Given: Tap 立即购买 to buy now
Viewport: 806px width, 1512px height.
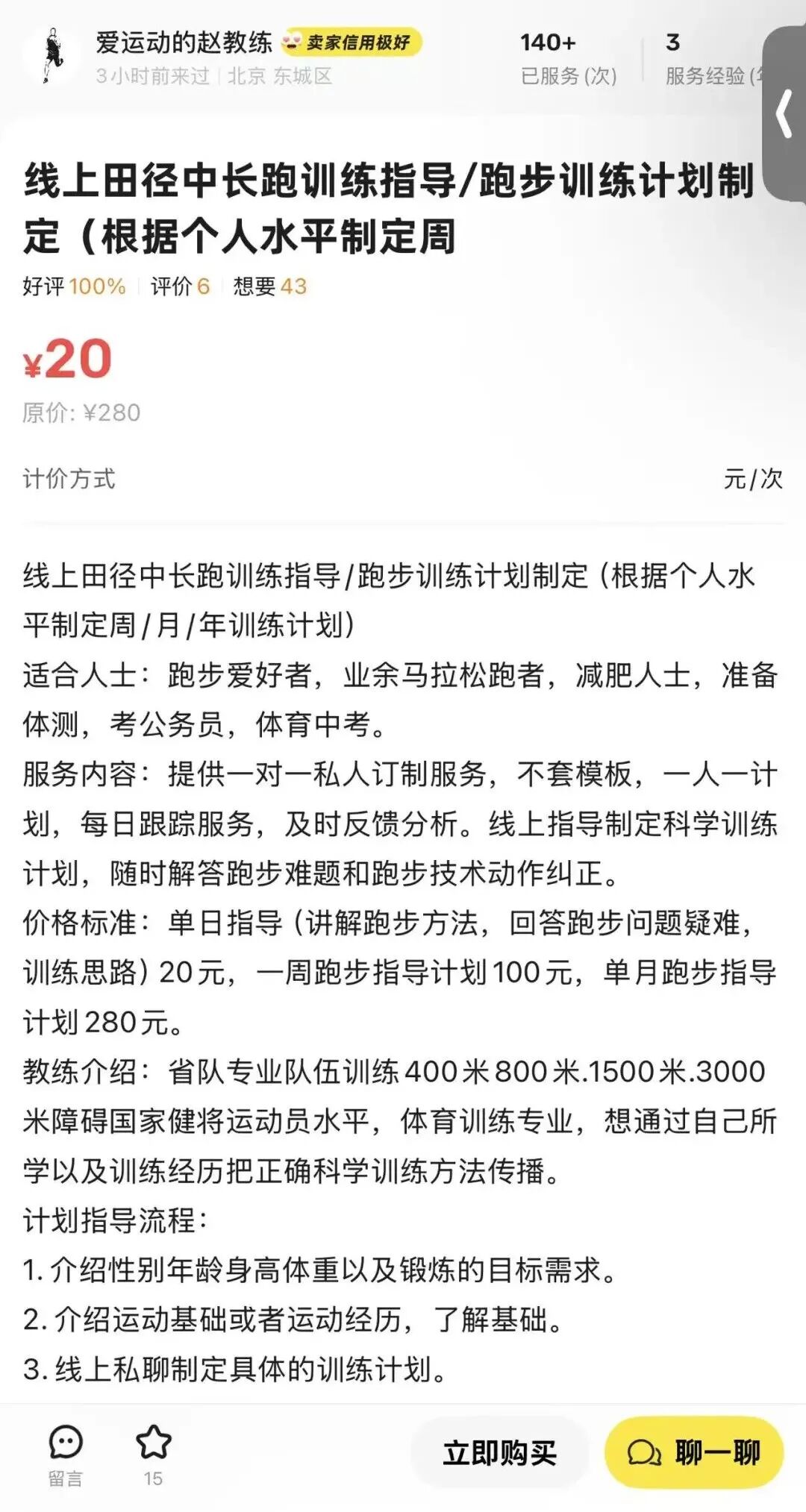Looking at the screenshot, I should pos(499,1452).
